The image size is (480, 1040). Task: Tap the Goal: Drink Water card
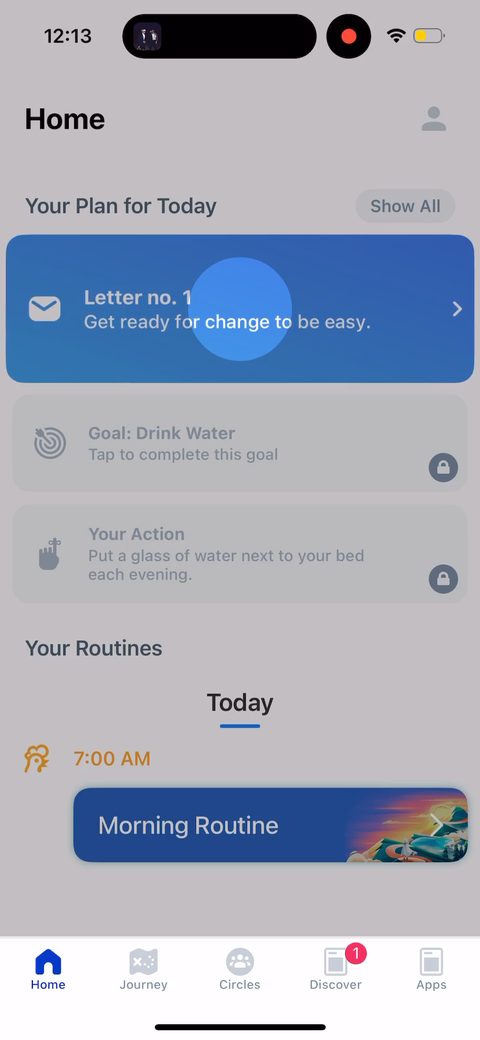coord(240,443)
